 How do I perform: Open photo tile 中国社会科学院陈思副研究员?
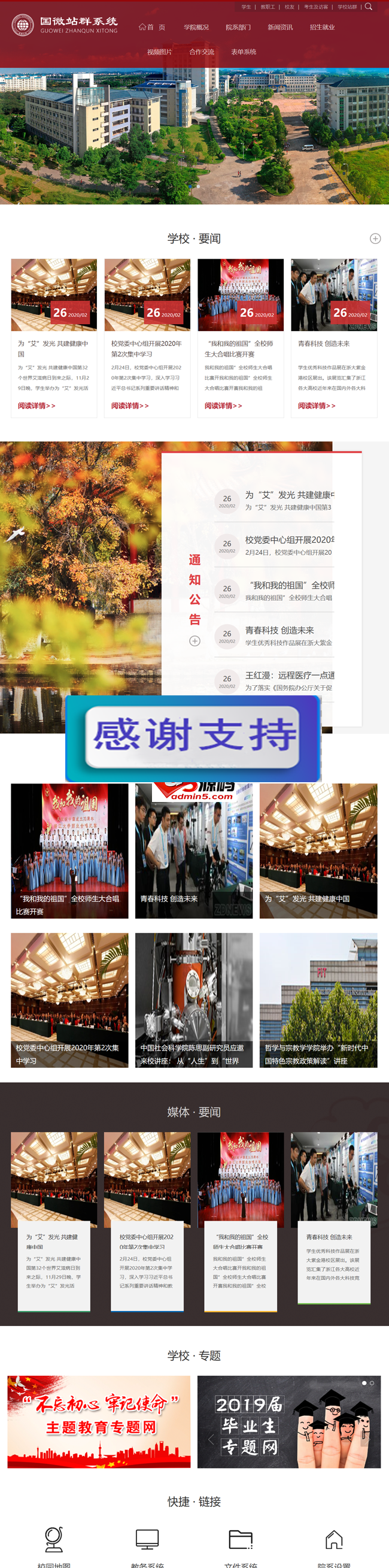coord(194,1001)
